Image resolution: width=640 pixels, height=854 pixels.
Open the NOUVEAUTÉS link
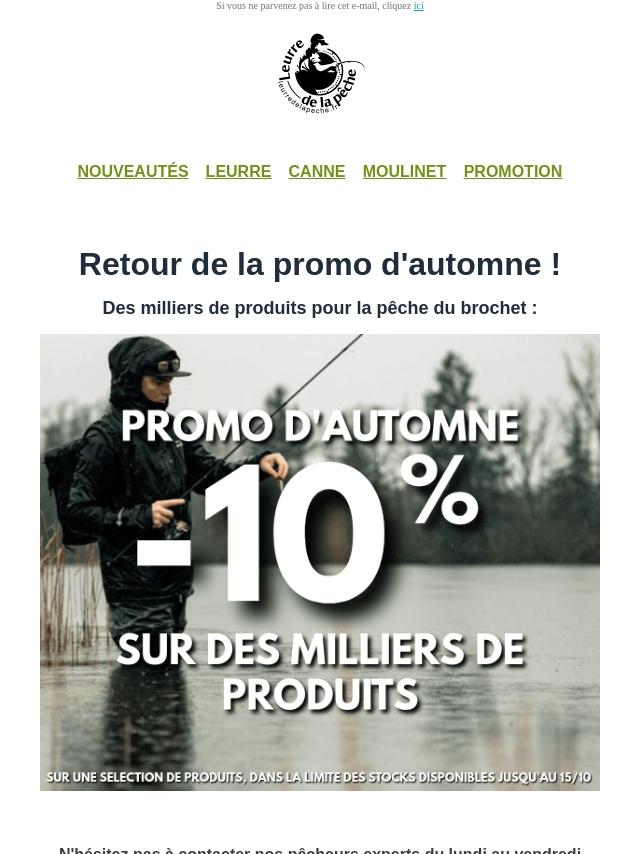click(133, 172)
